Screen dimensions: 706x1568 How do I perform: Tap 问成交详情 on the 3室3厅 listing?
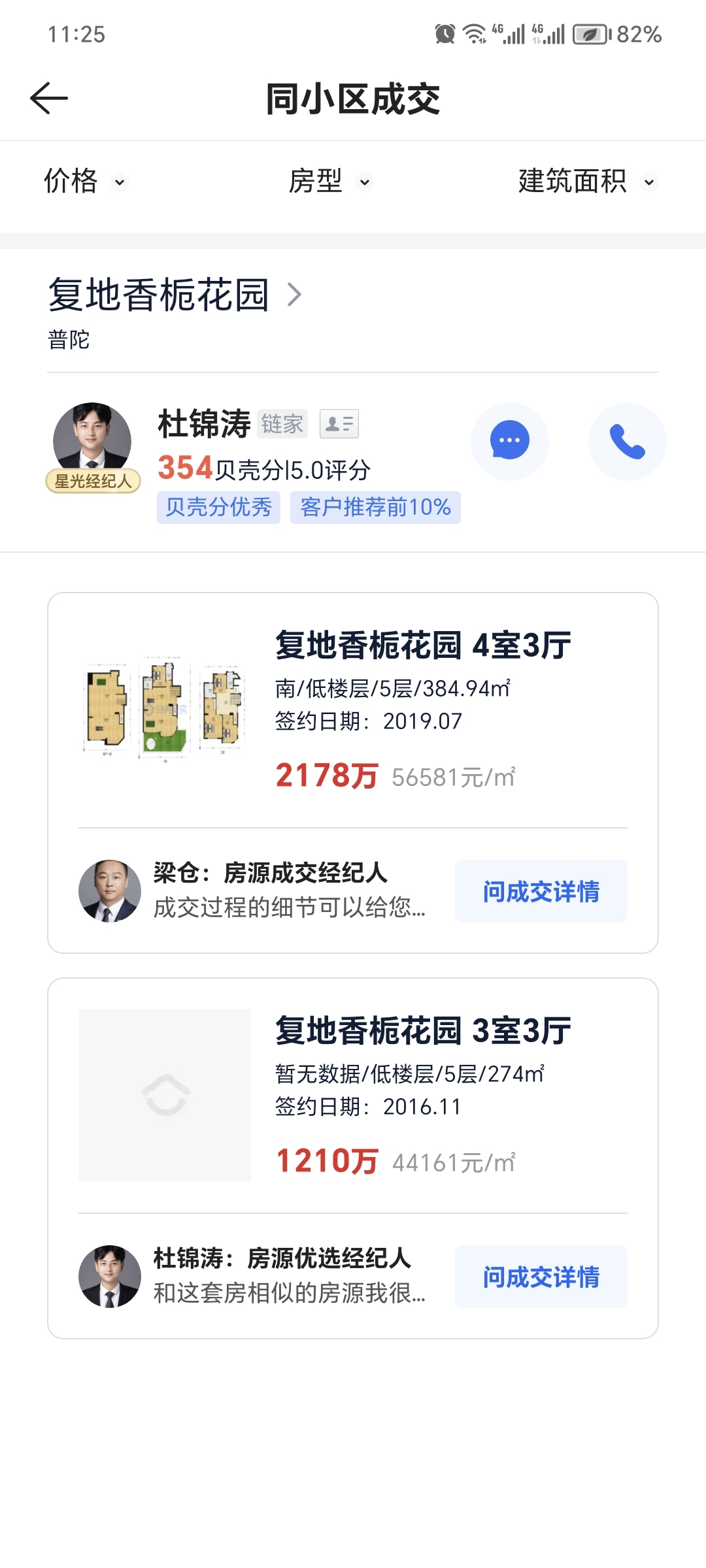point(541,1276)
